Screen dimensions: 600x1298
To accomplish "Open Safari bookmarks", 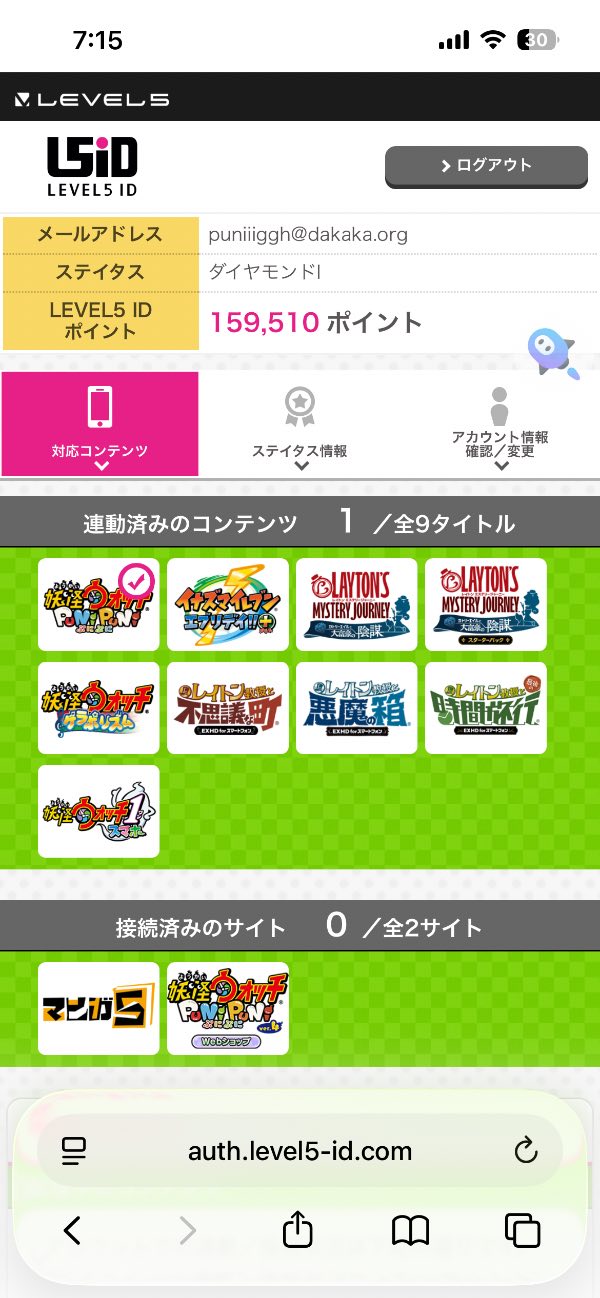I will (x=410, y=1230).
